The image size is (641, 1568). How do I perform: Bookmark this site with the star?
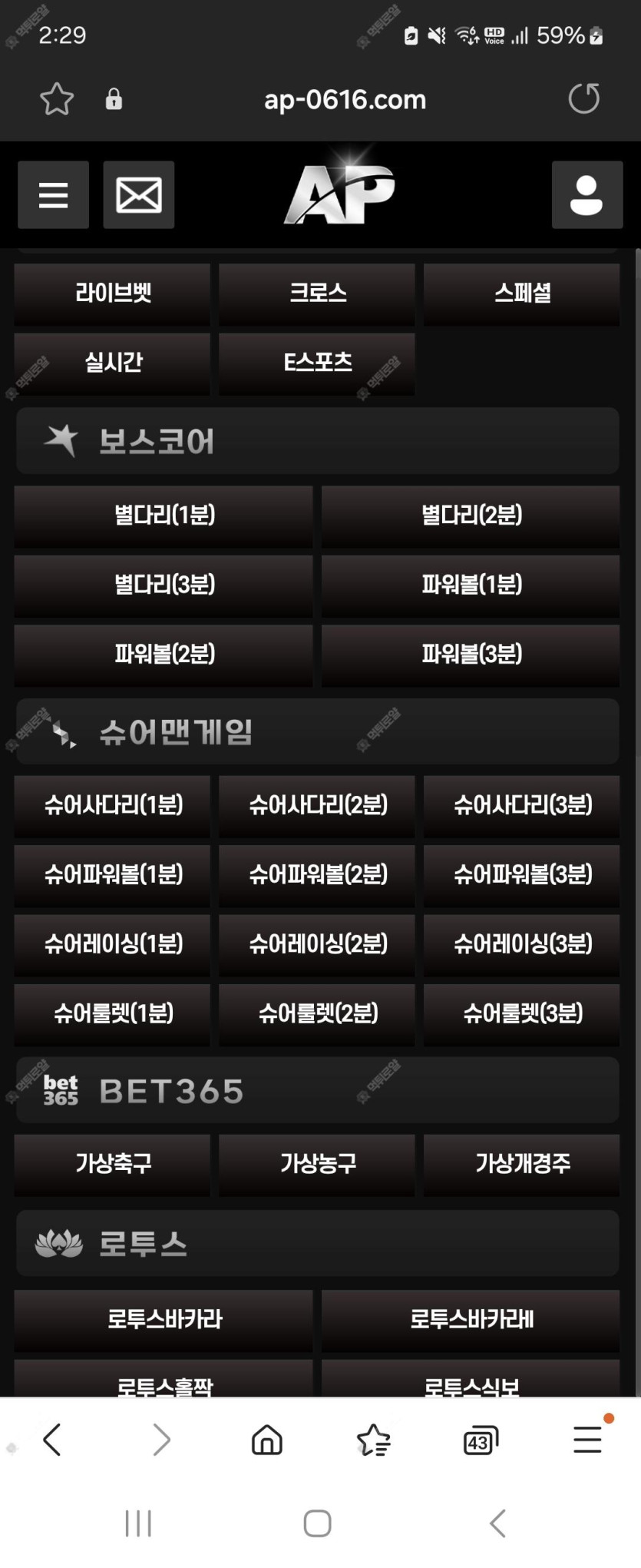tap(57, 99)
